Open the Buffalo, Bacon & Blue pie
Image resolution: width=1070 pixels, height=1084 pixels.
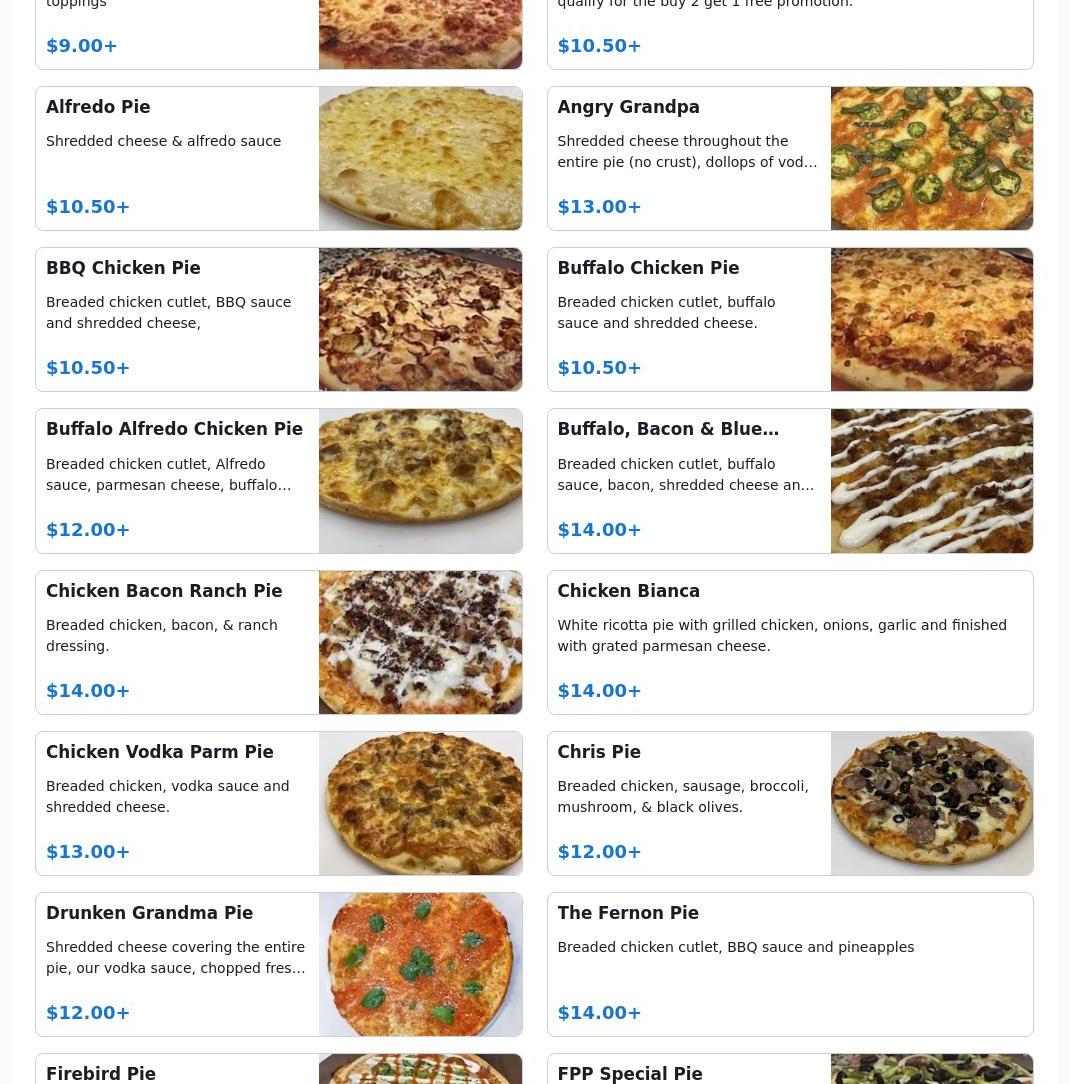(x=790, y=481)
